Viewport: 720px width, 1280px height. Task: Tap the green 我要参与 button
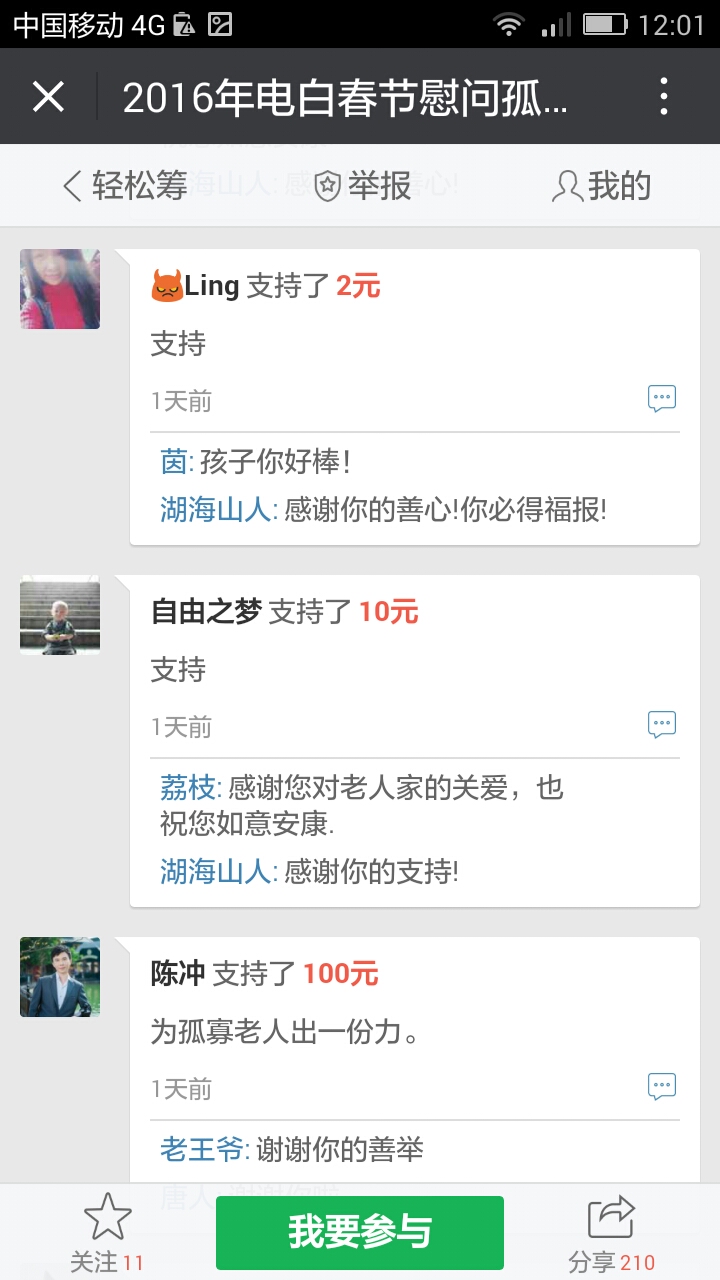coord(360,1232)
